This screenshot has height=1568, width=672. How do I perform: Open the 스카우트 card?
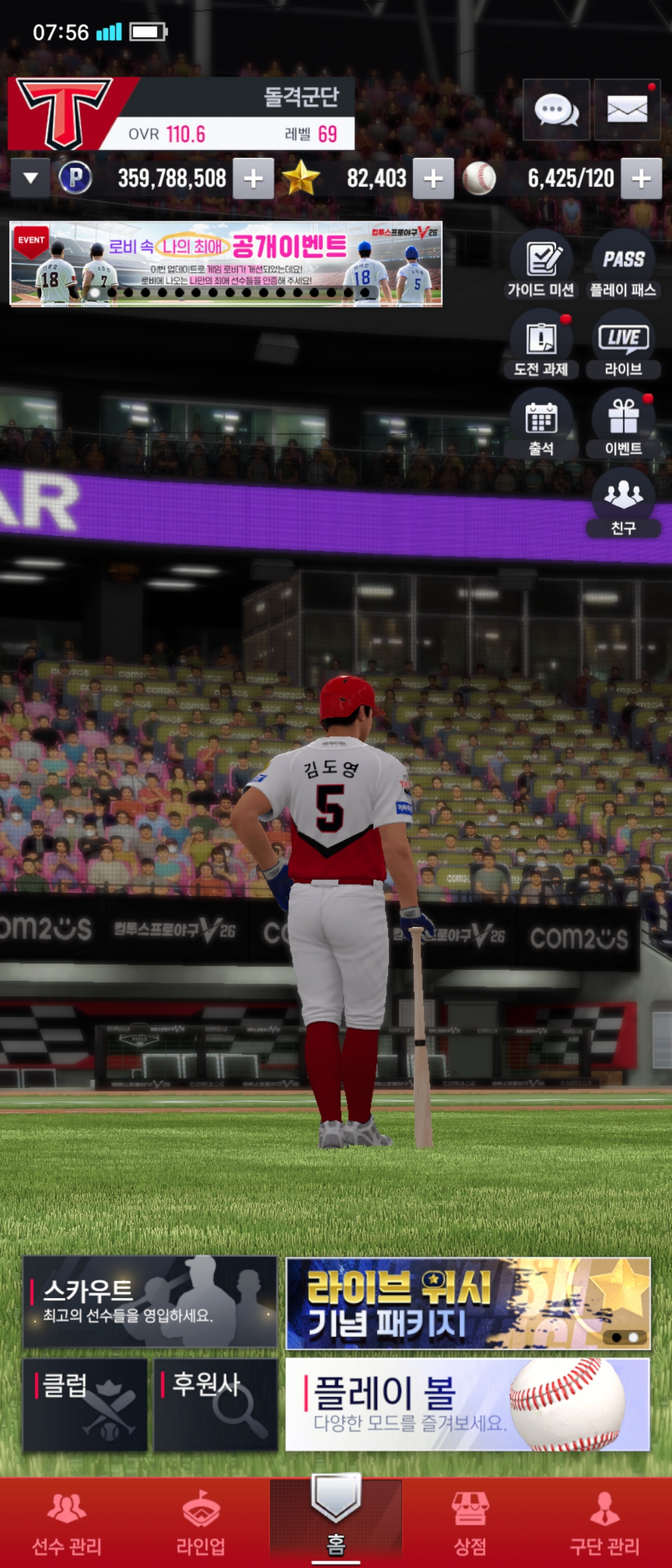150,1302
